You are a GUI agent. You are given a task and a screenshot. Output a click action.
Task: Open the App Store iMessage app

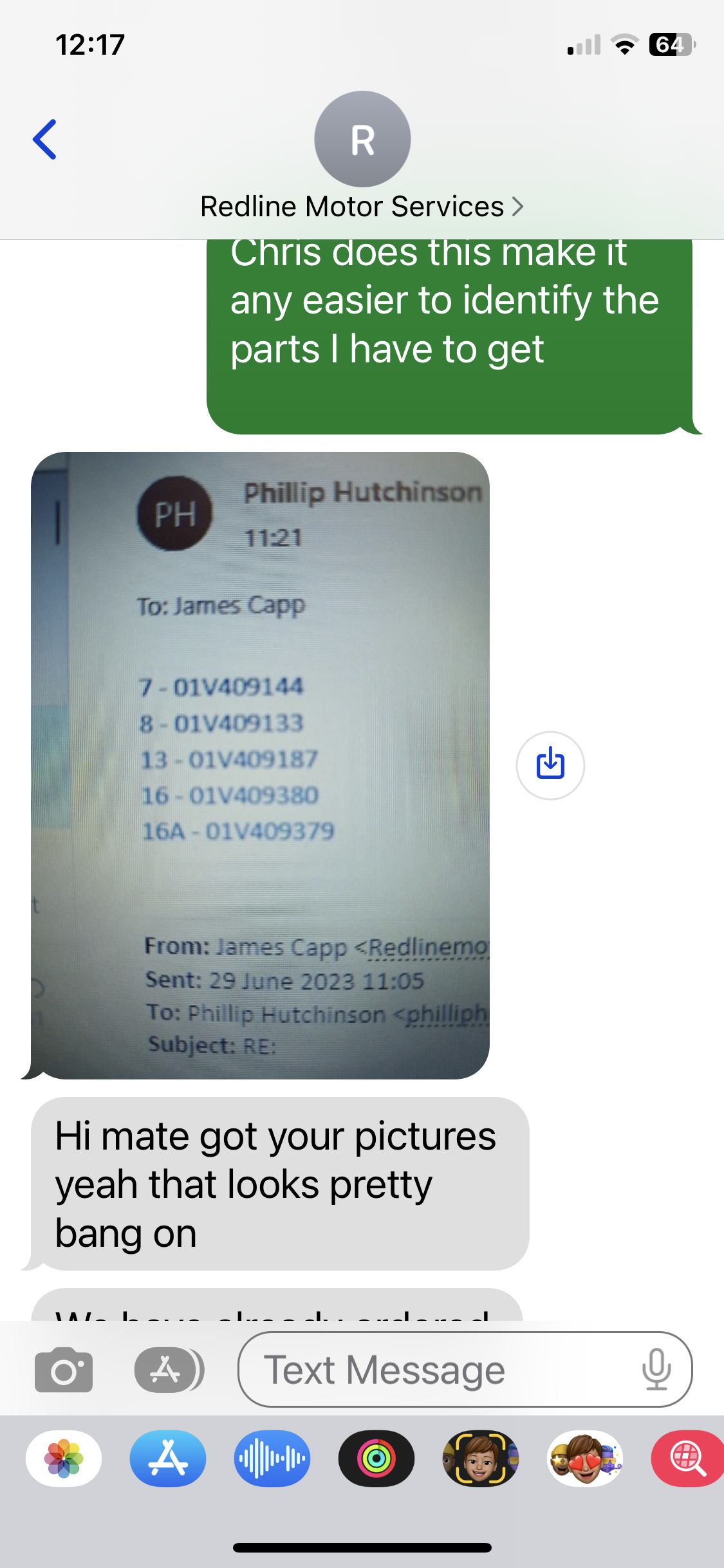(x=168, y=1459)
